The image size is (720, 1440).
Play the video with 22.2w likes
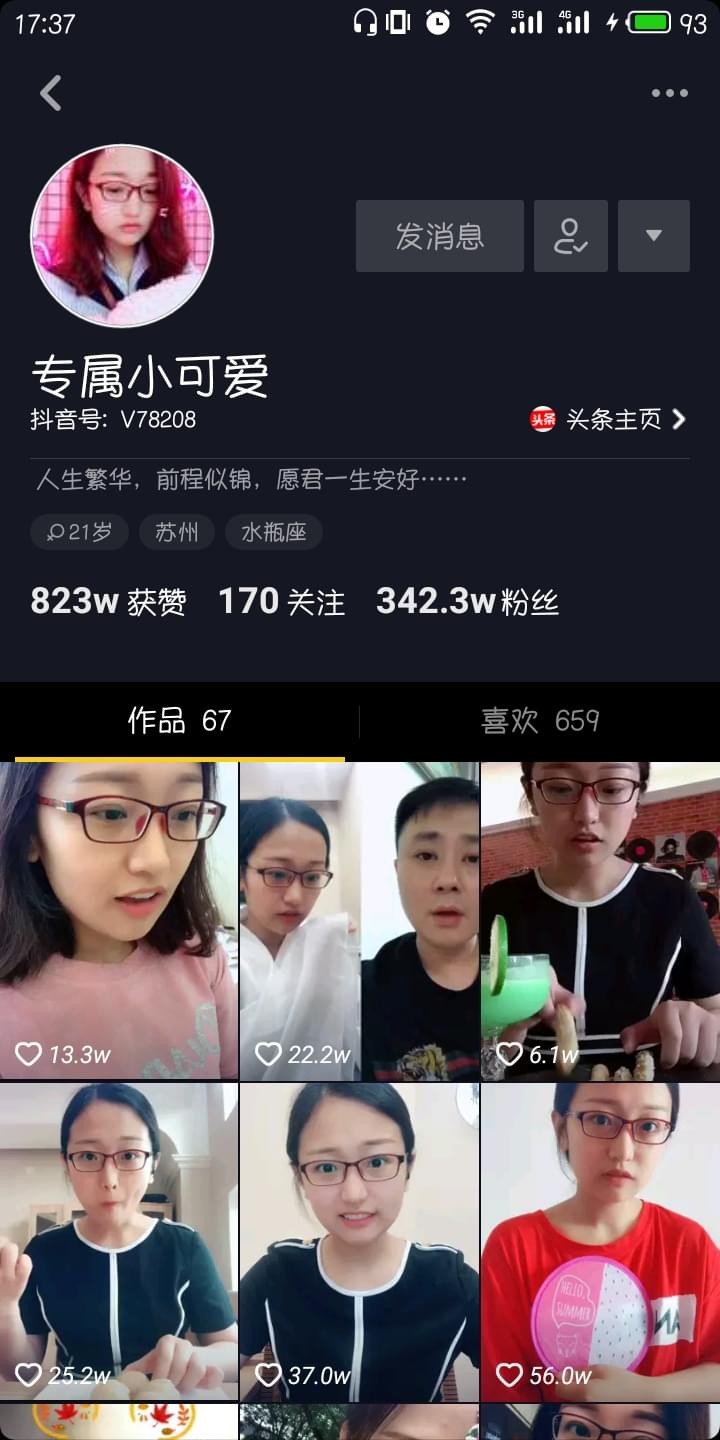(x=359, y=920)
